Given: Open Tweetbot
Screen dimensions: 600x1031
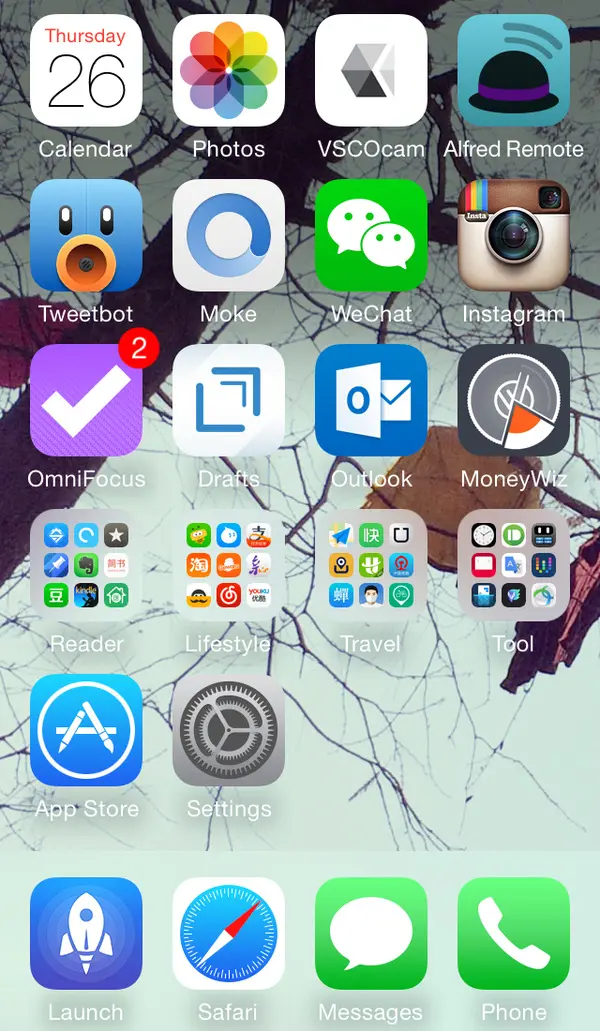Looking at the screenshot, I should [86, 235].
